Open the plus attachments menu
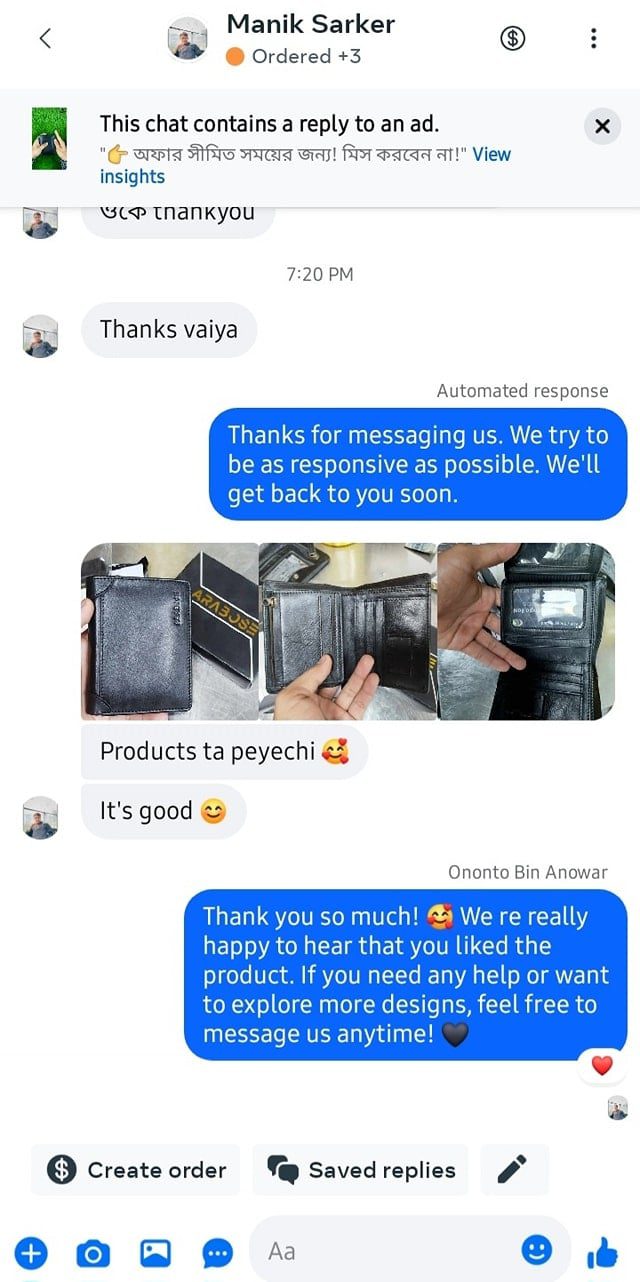The width and height of the screenshot is (640, 1282). (31, 1252)
